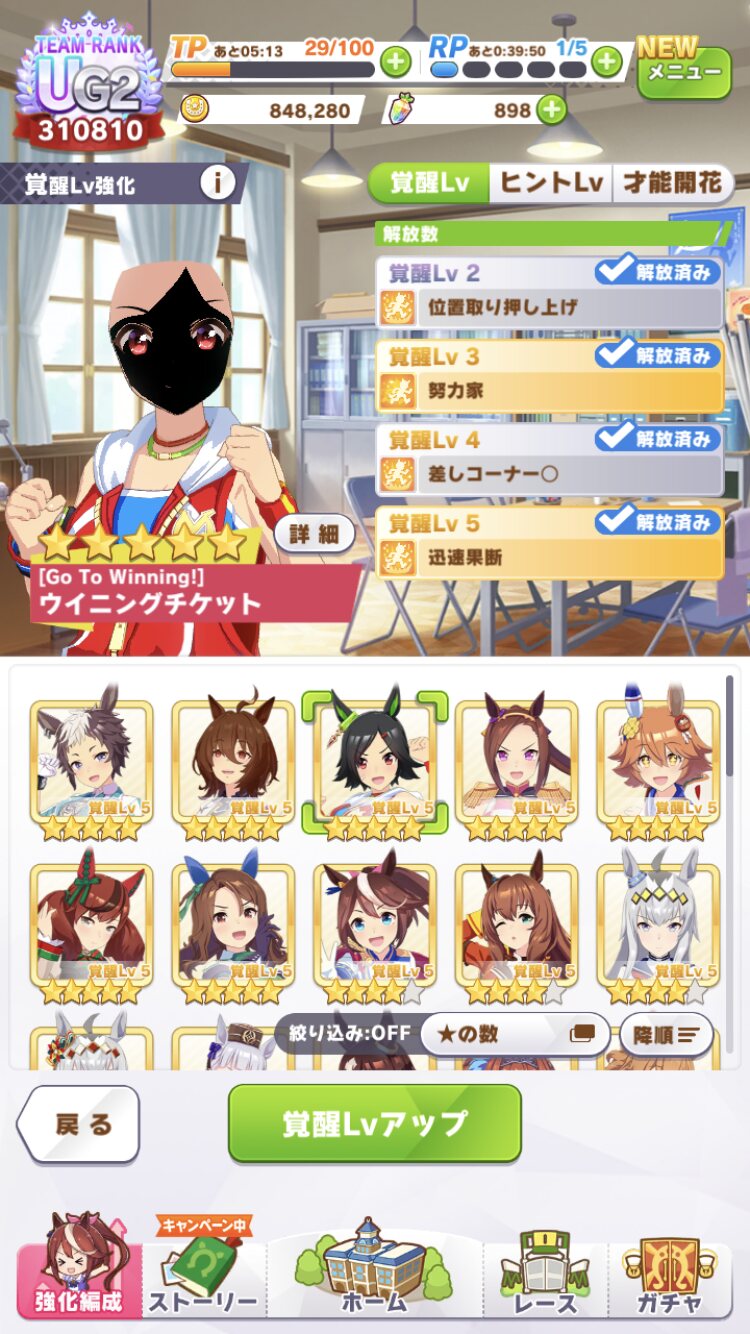Open 覚醒Lv 5 迅速果断 skill row
Image resolution: width=750 pixels, height=1334 pixels.
549,543
